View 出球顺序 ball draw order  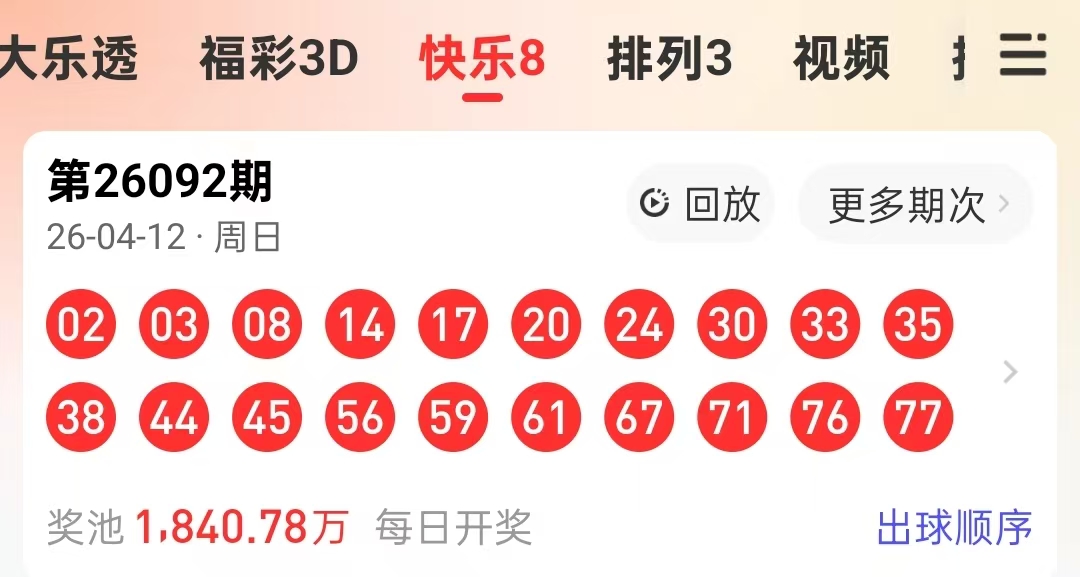coord(954,528)
